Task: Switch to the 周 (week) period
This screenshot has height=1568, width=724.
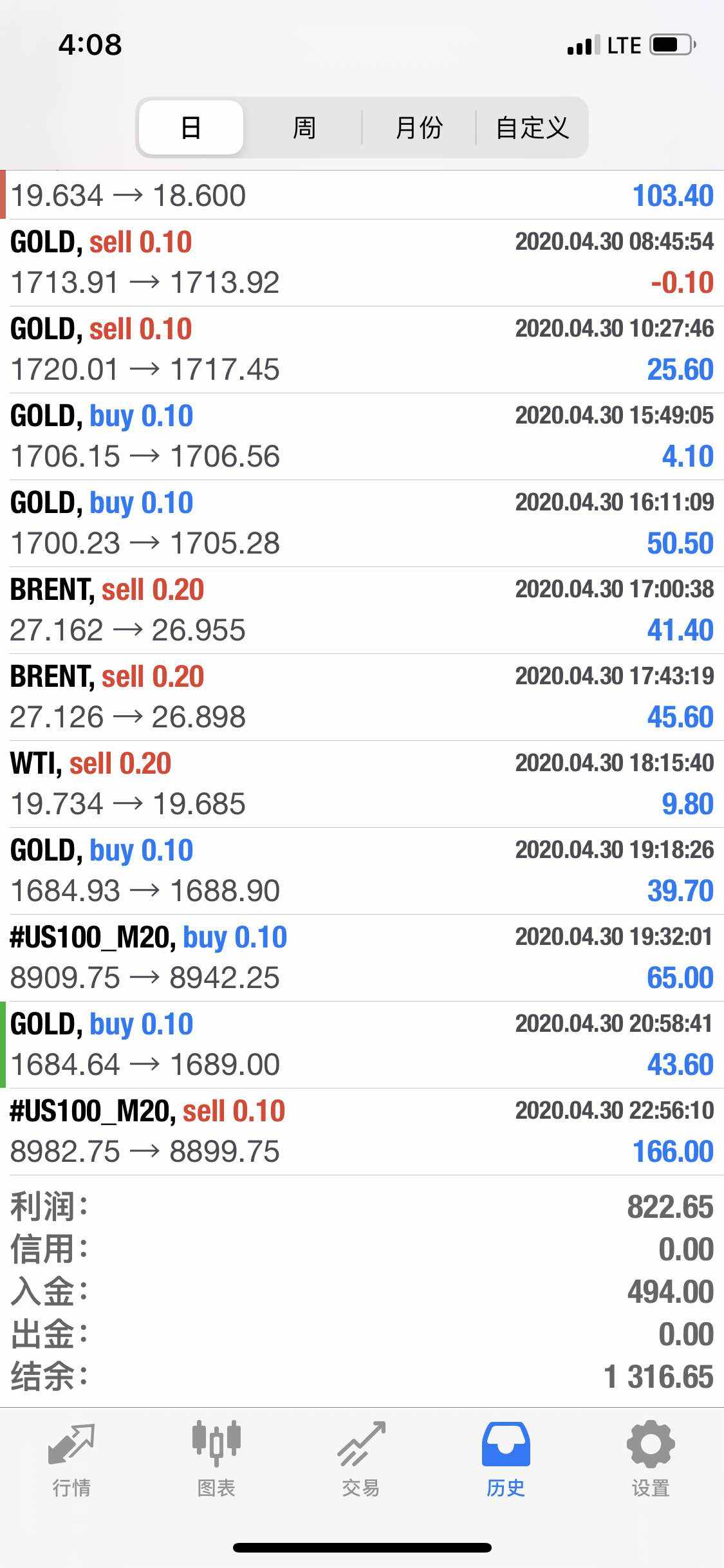Action: [304, 127]
